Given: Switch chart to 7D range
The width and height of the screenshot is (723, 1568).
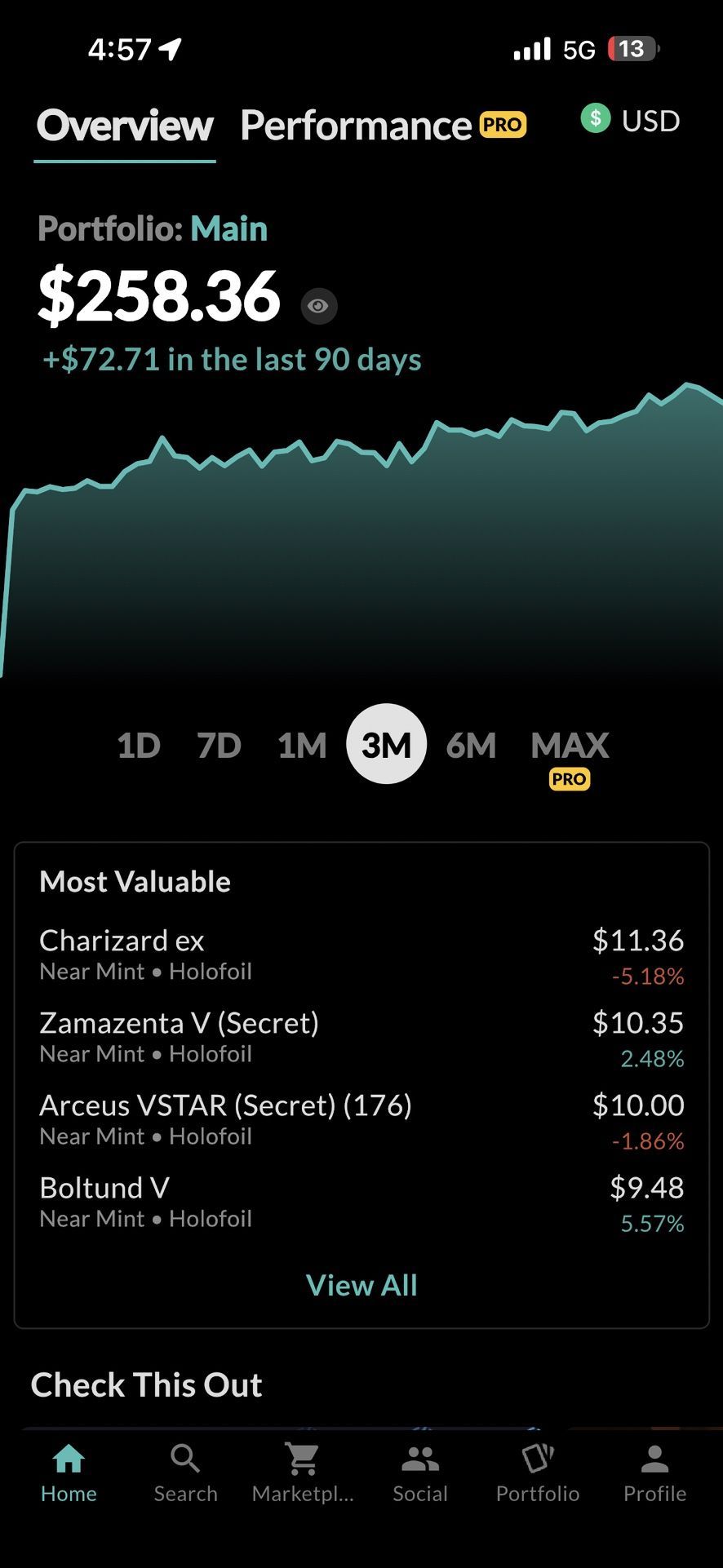Looking at the screenshot, I should tap(219, 745).
